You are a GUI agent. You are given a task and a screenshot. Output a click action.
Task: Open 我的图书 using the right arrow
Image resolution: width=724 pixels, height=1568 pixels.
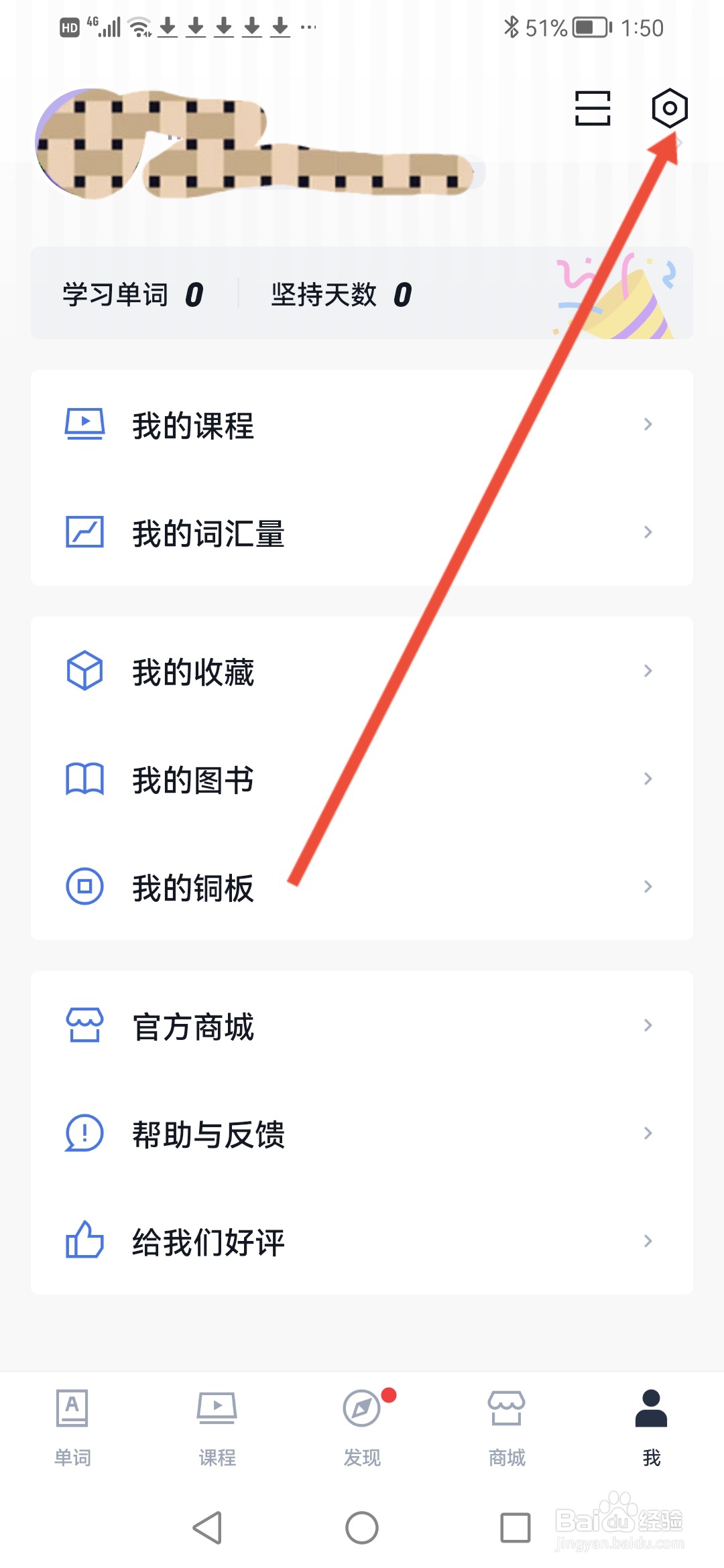[x=648, y=778]
